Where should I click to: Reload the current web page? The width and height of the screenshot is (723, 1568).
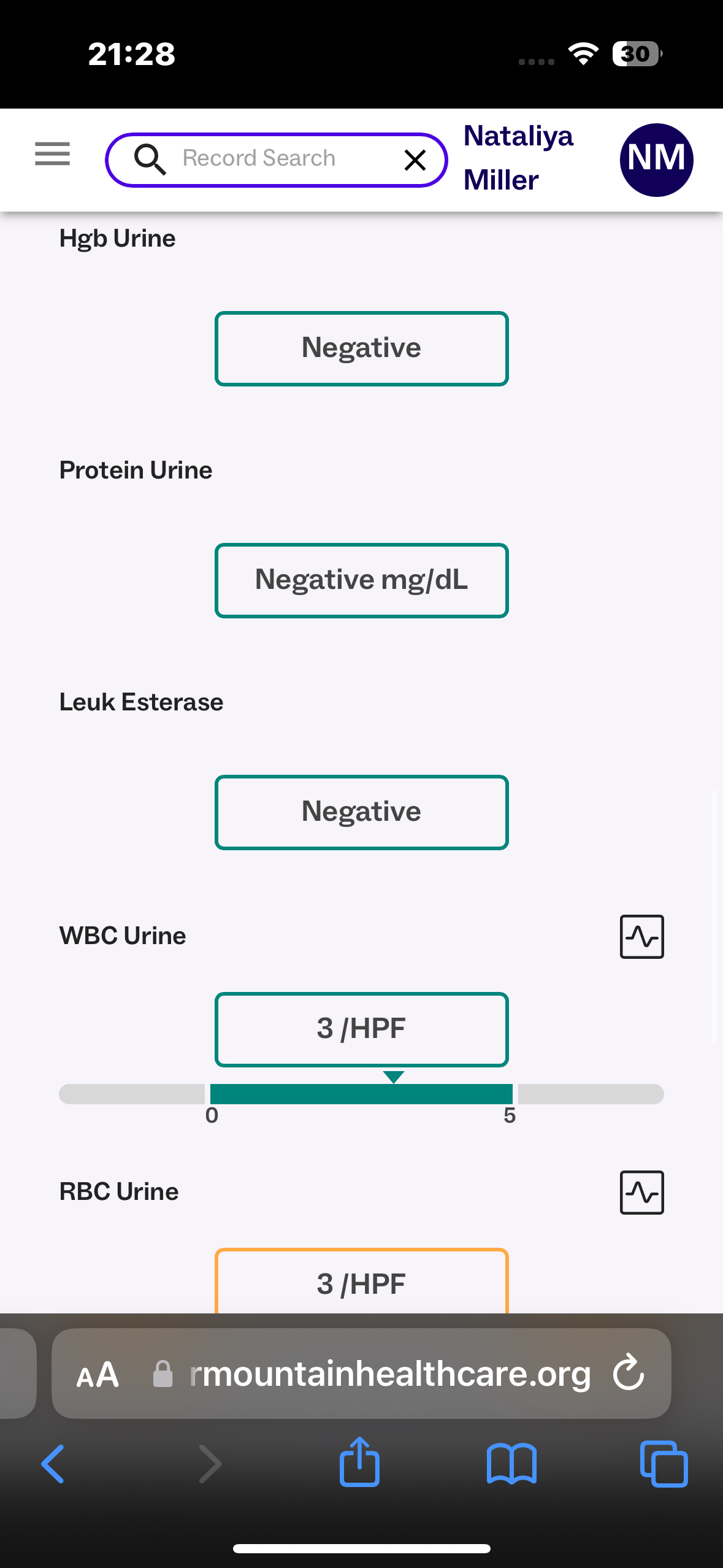coord(629,1373)
